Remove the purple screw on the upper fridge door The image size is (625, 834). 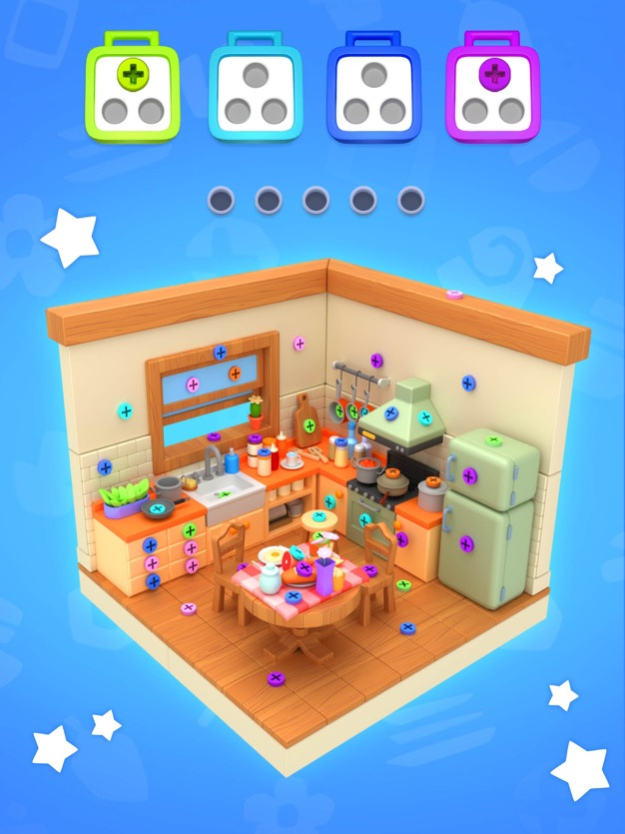tap(470, 476)
